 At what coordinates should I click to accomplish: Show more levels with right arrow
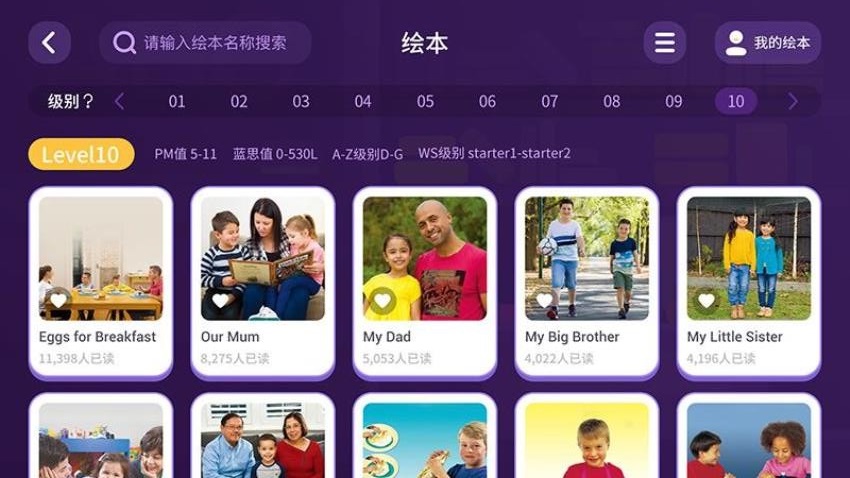[793, 101]
